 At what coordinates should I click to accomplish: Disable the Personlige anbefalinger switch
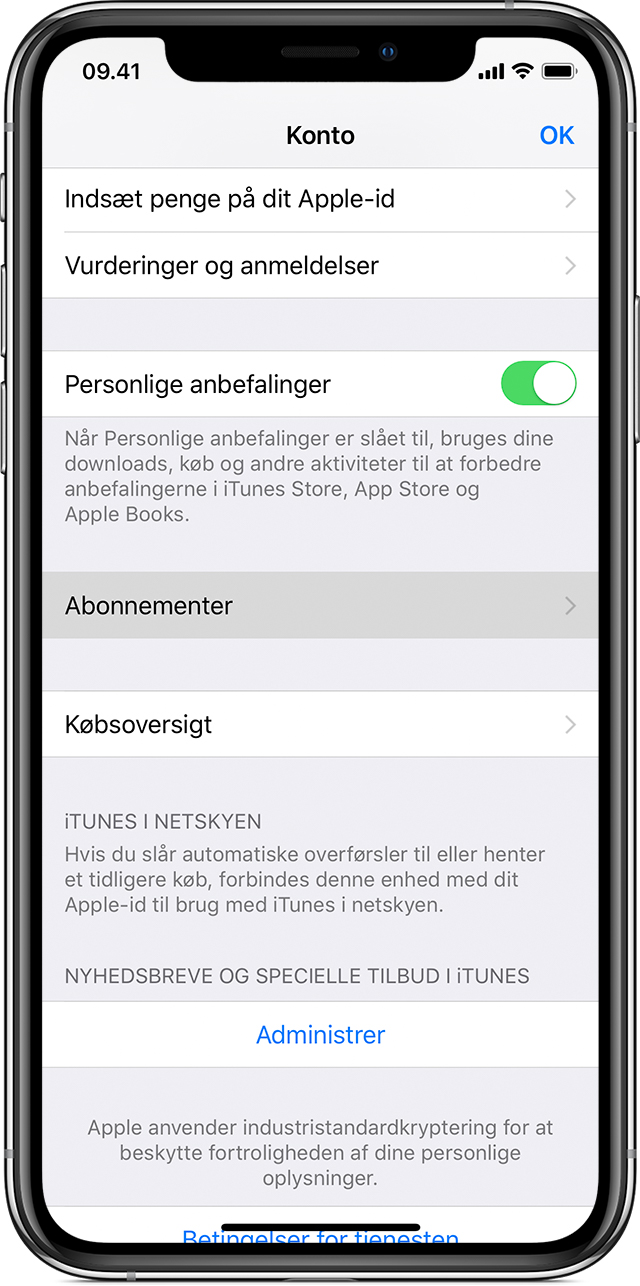pos(538,384)
